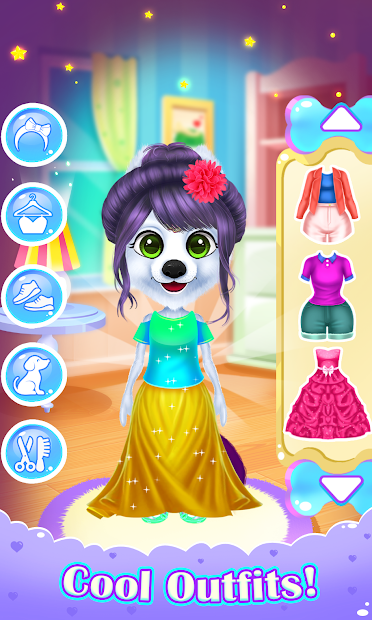The height and width of the screenshot is (620, 372).
Task: Choose the orange jacket with pink shorts outfit
Action: coord(327,204)
